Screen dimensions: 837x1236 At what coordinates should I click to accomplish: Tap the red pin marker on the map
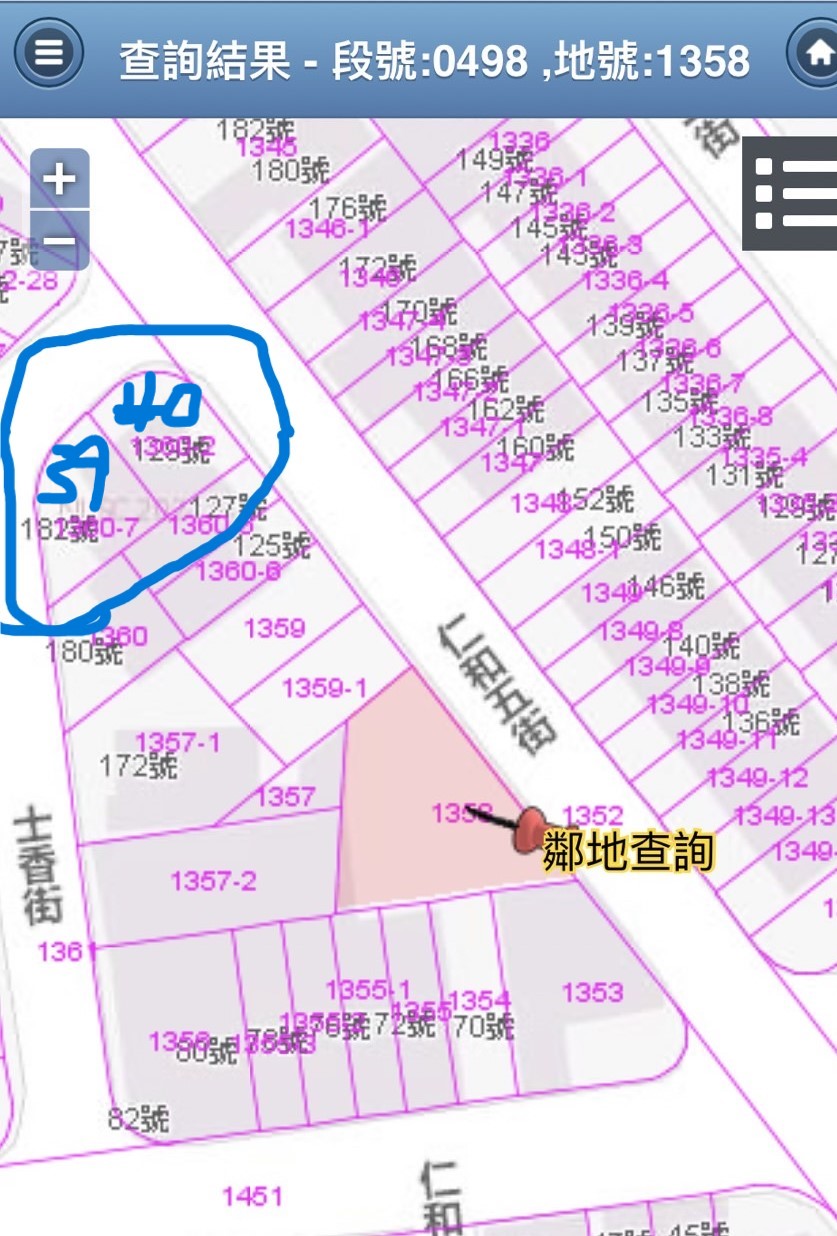(x=530, y=832)
